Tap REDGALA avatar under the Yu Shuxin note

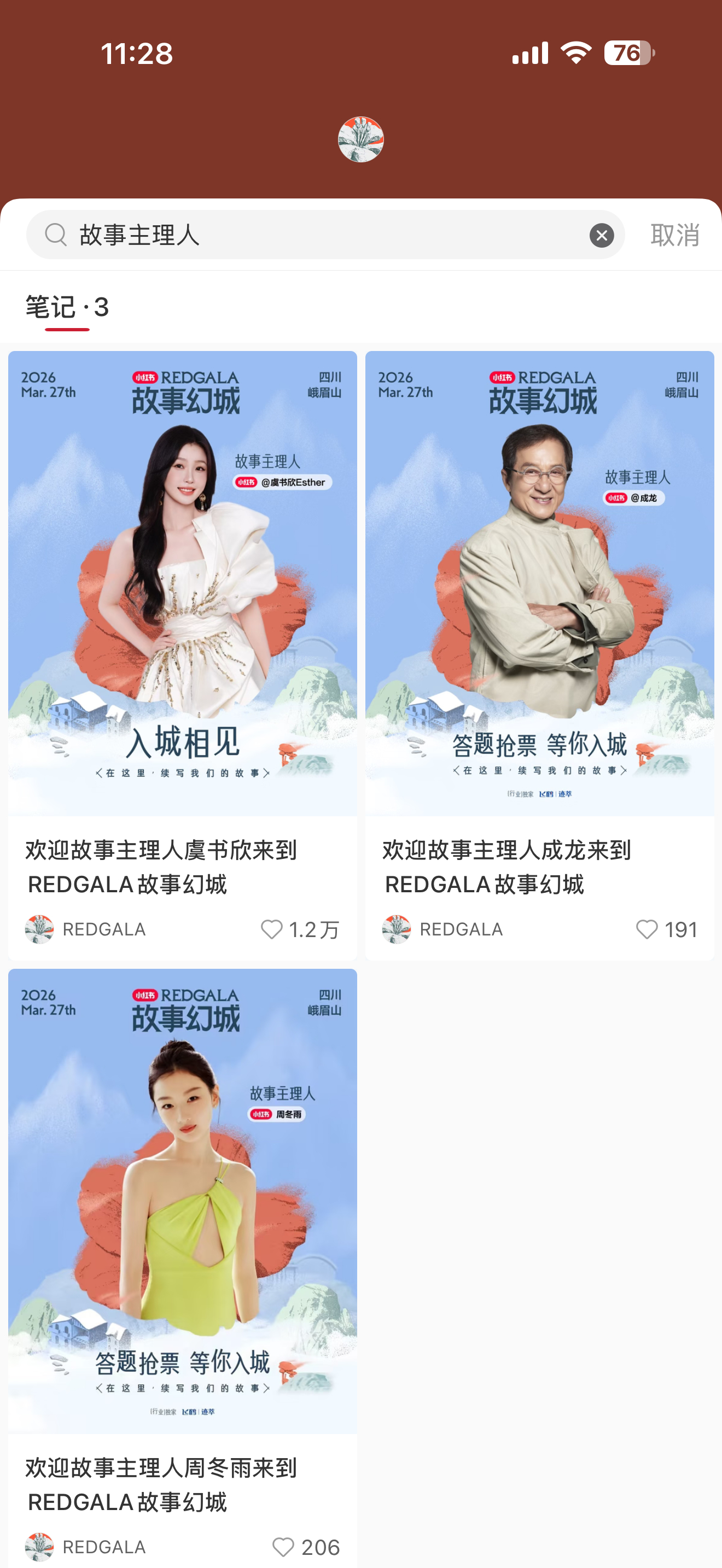(39, 929)
